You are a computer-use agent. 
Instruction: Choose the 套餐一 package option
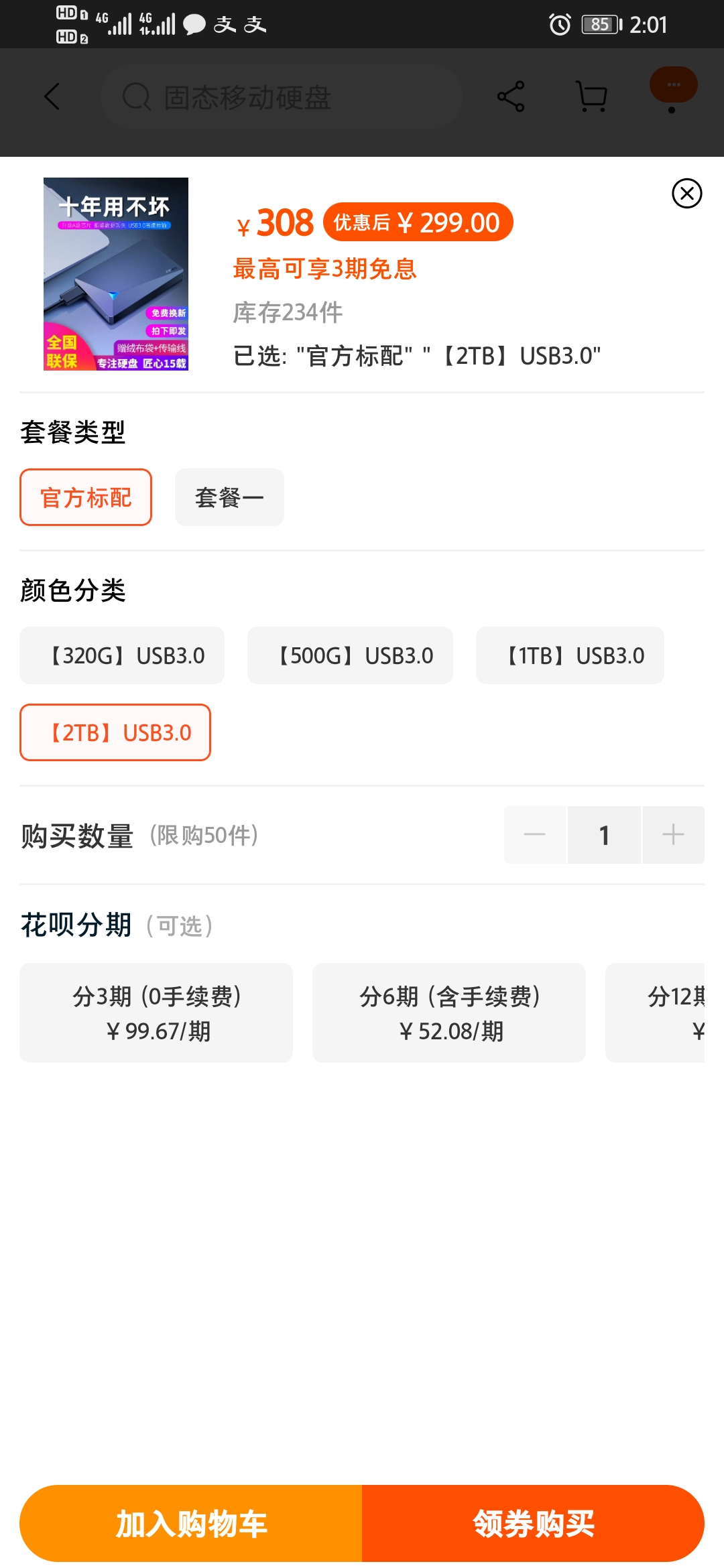tap(229, 497)
